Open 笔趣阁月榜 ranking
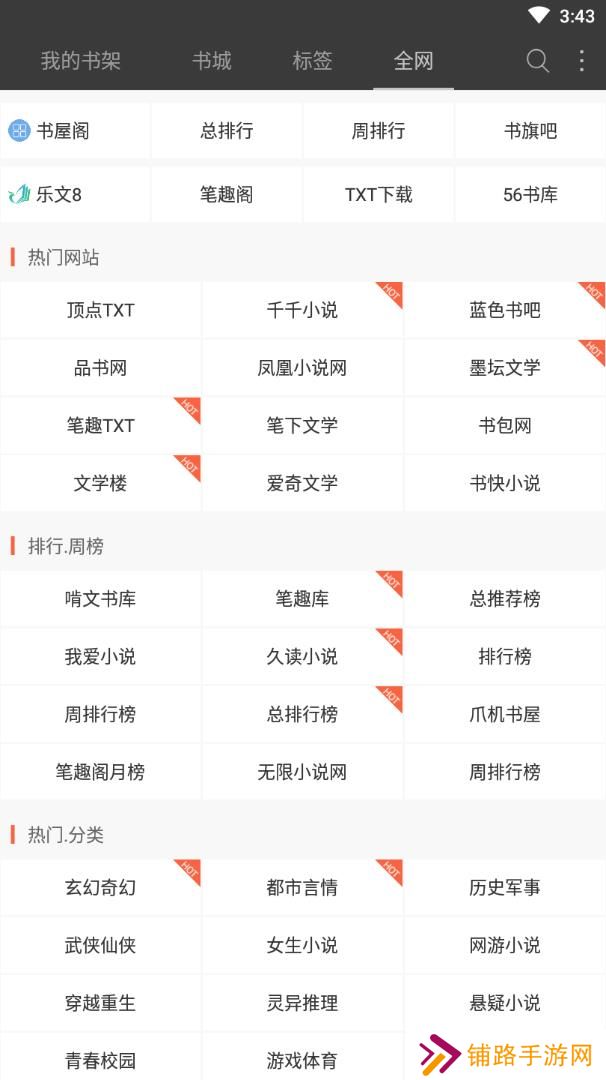This screenshot has width=606, height=1080. coord(101,772)
